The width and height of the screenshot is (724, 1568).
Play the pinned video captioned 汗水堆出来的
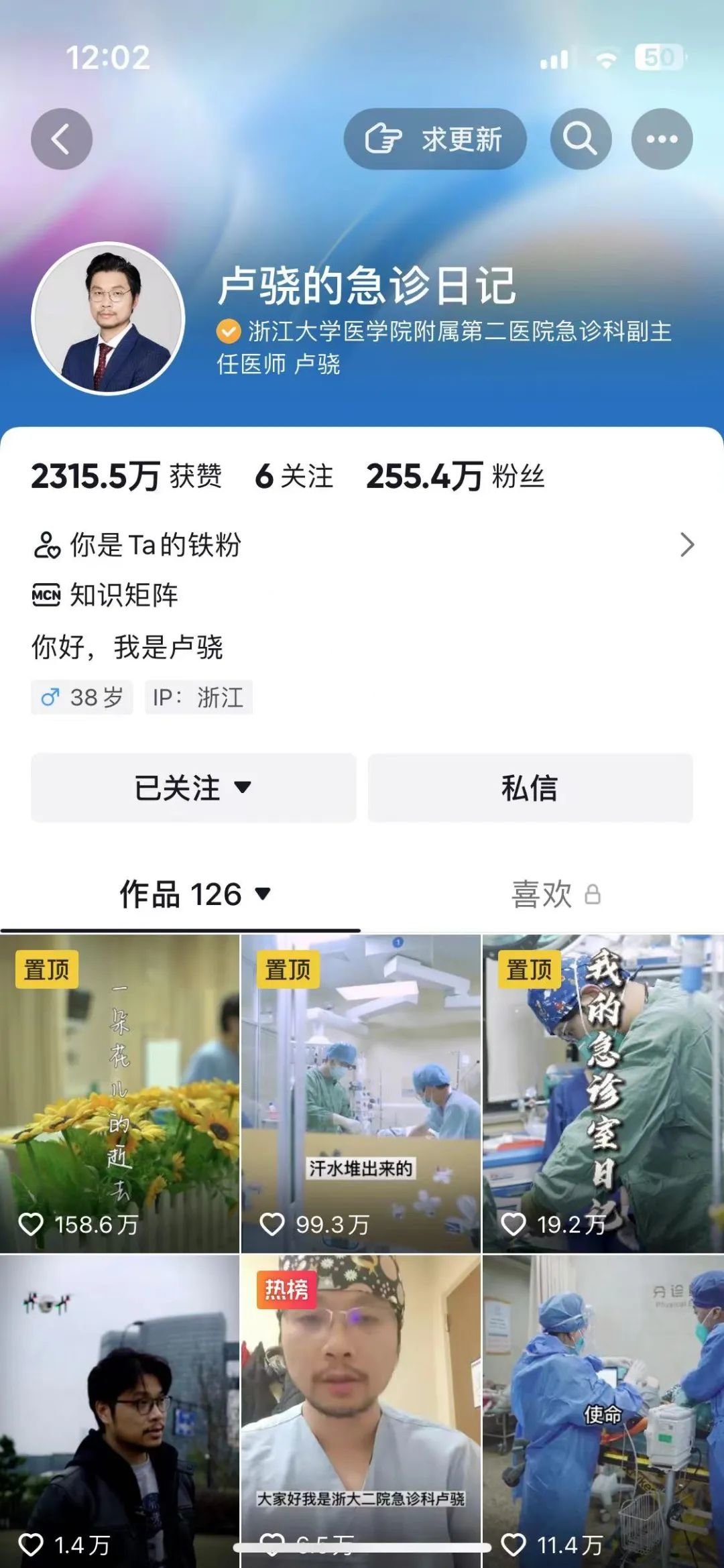coord(361,1093)
